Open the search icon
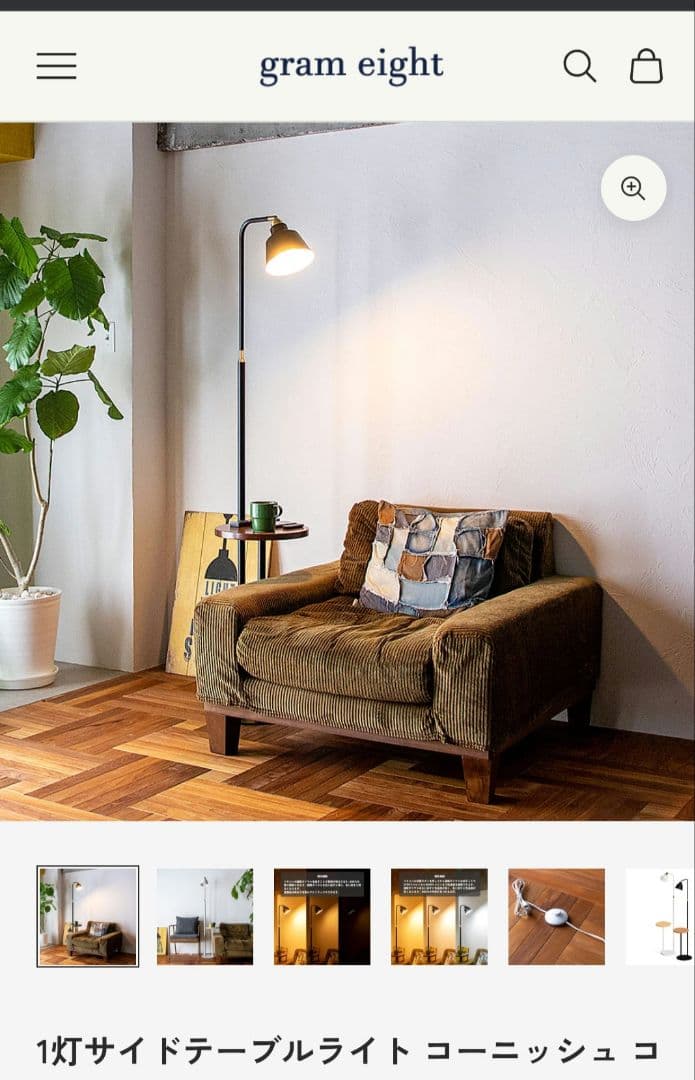The height and width of the screenshot is (1080, 695). tap(579, 66)
